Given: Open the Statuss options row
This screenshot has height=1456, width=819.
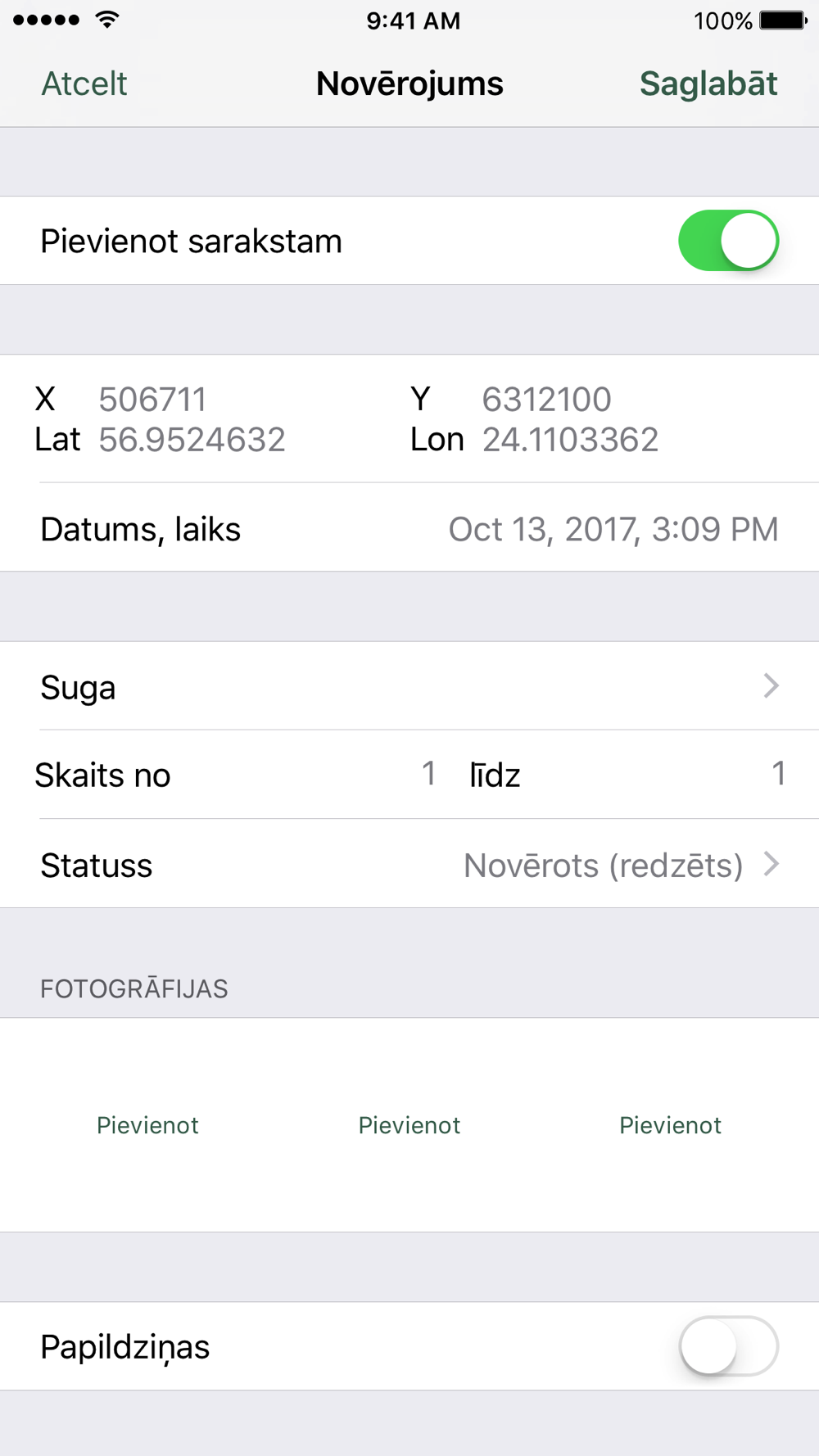Looking at the screenshot, I should pyautogui.click(x=409, y=865).
